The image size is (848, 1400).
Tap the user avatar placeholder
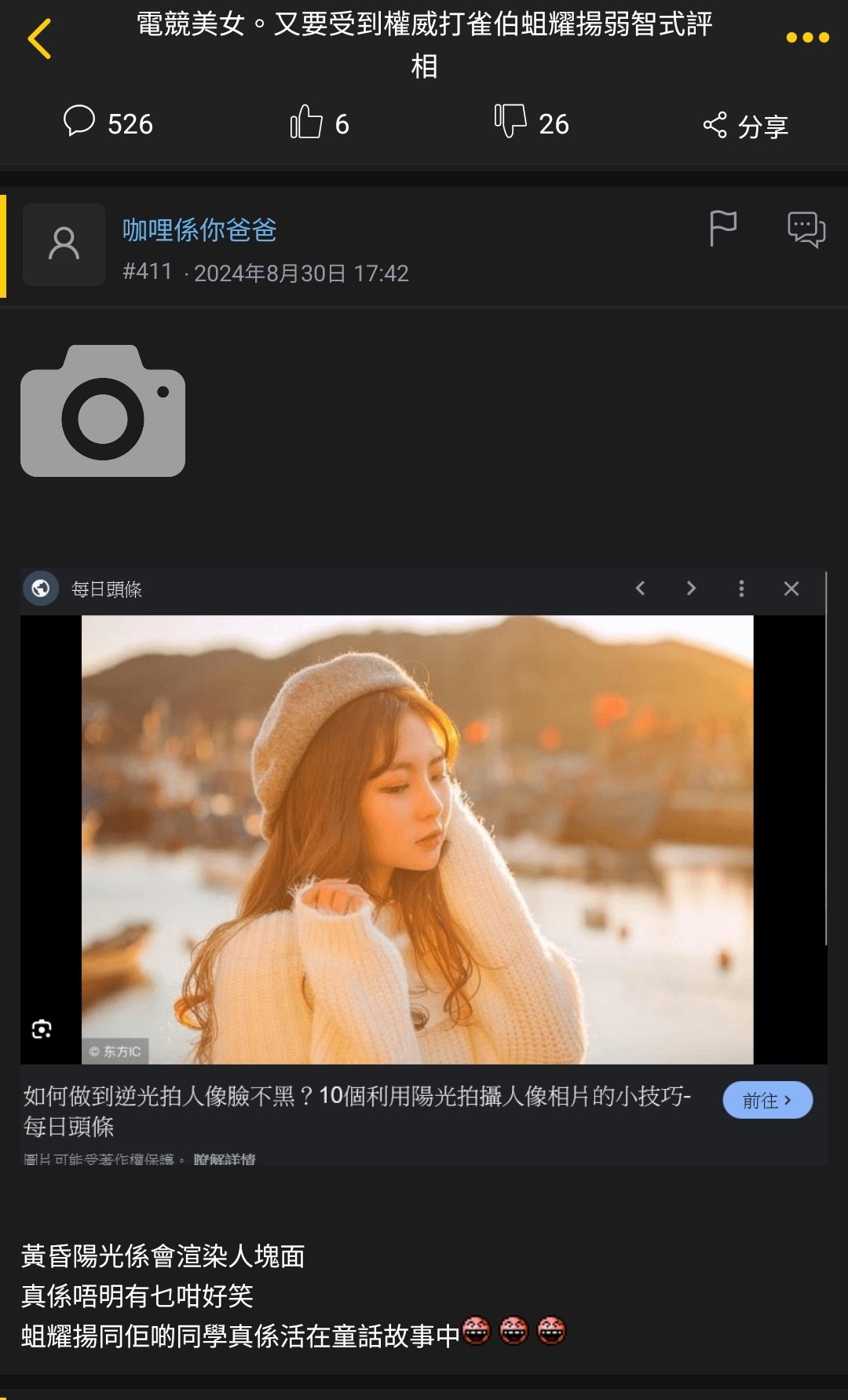(64, 244)
